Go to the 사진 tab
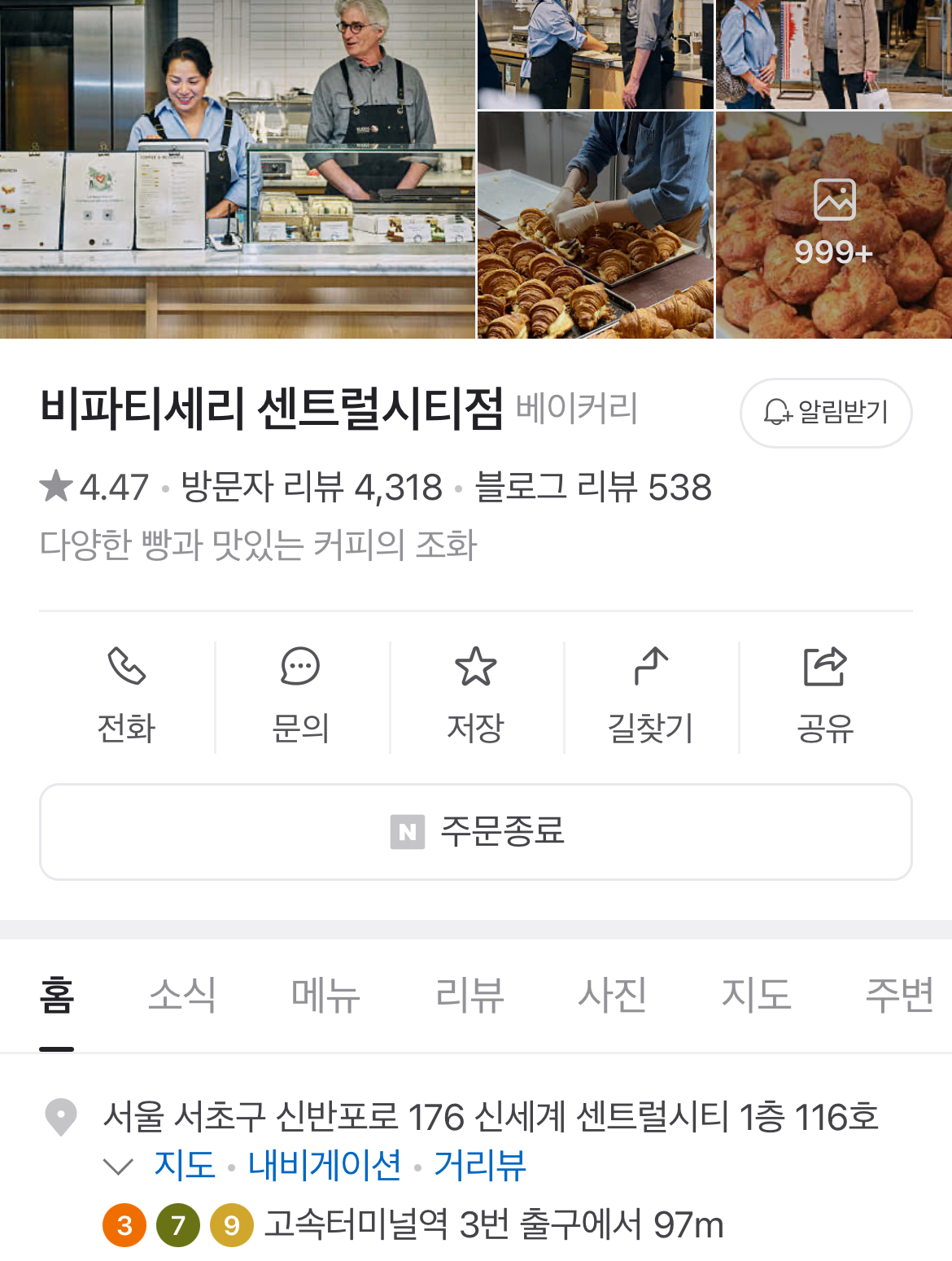The image size is (952, 1261). coord(612,995)
